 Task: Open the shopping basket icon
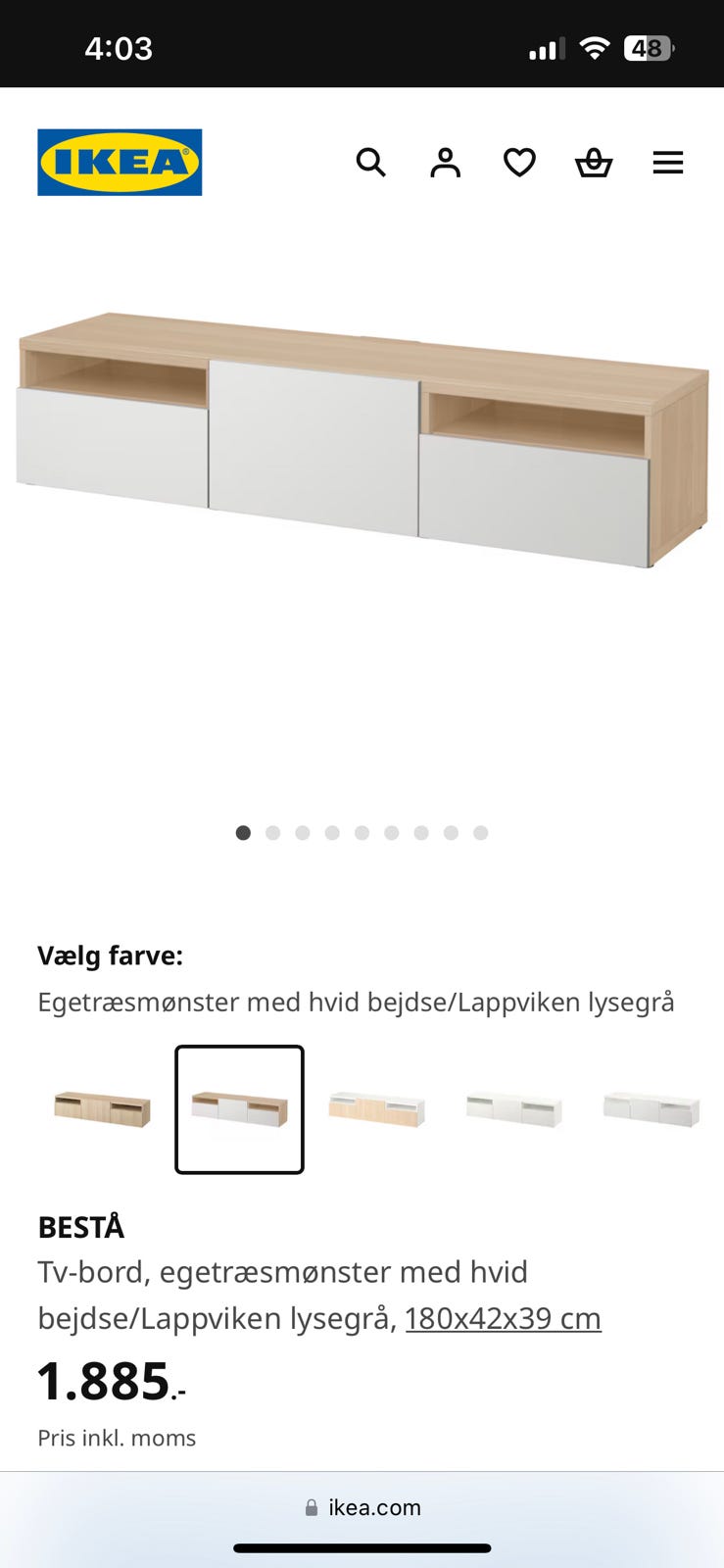594,163
